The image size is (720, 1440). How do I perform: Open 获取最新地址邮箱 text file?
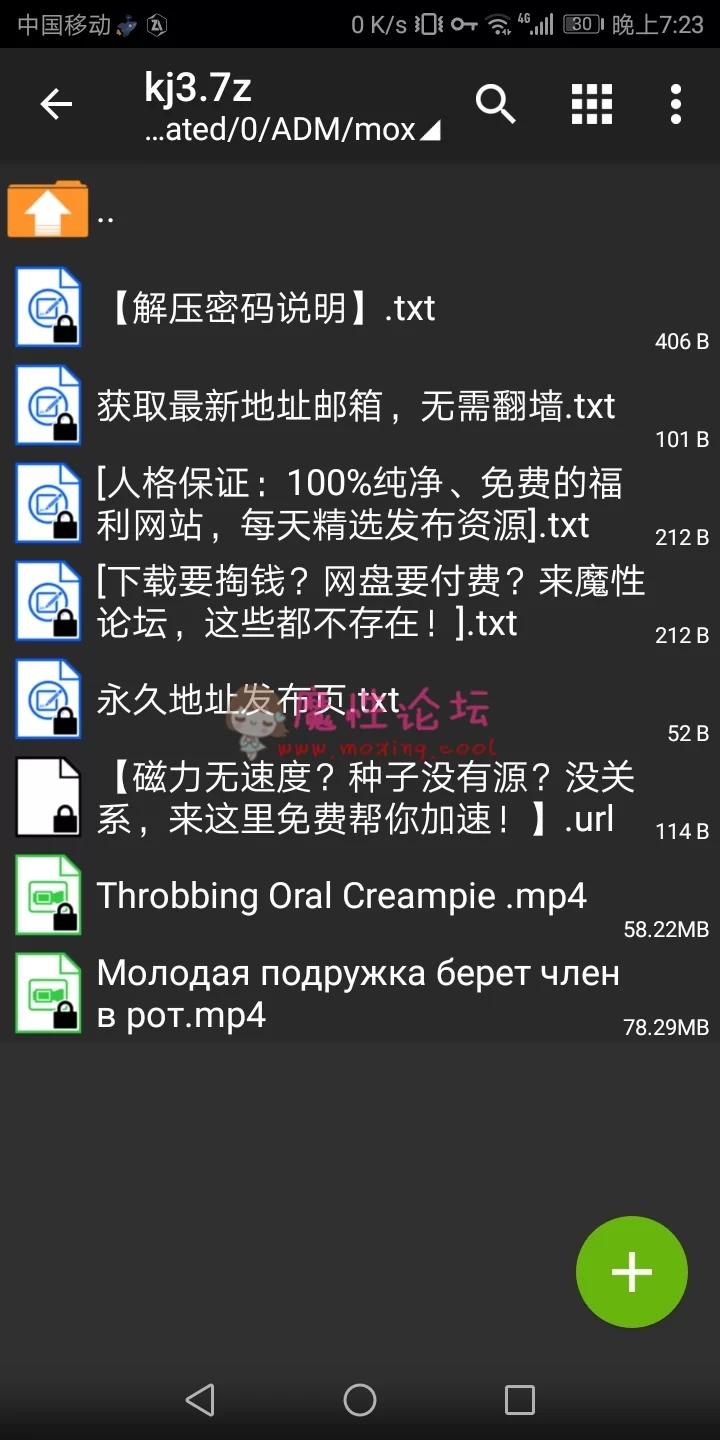(x=360, y=406)
